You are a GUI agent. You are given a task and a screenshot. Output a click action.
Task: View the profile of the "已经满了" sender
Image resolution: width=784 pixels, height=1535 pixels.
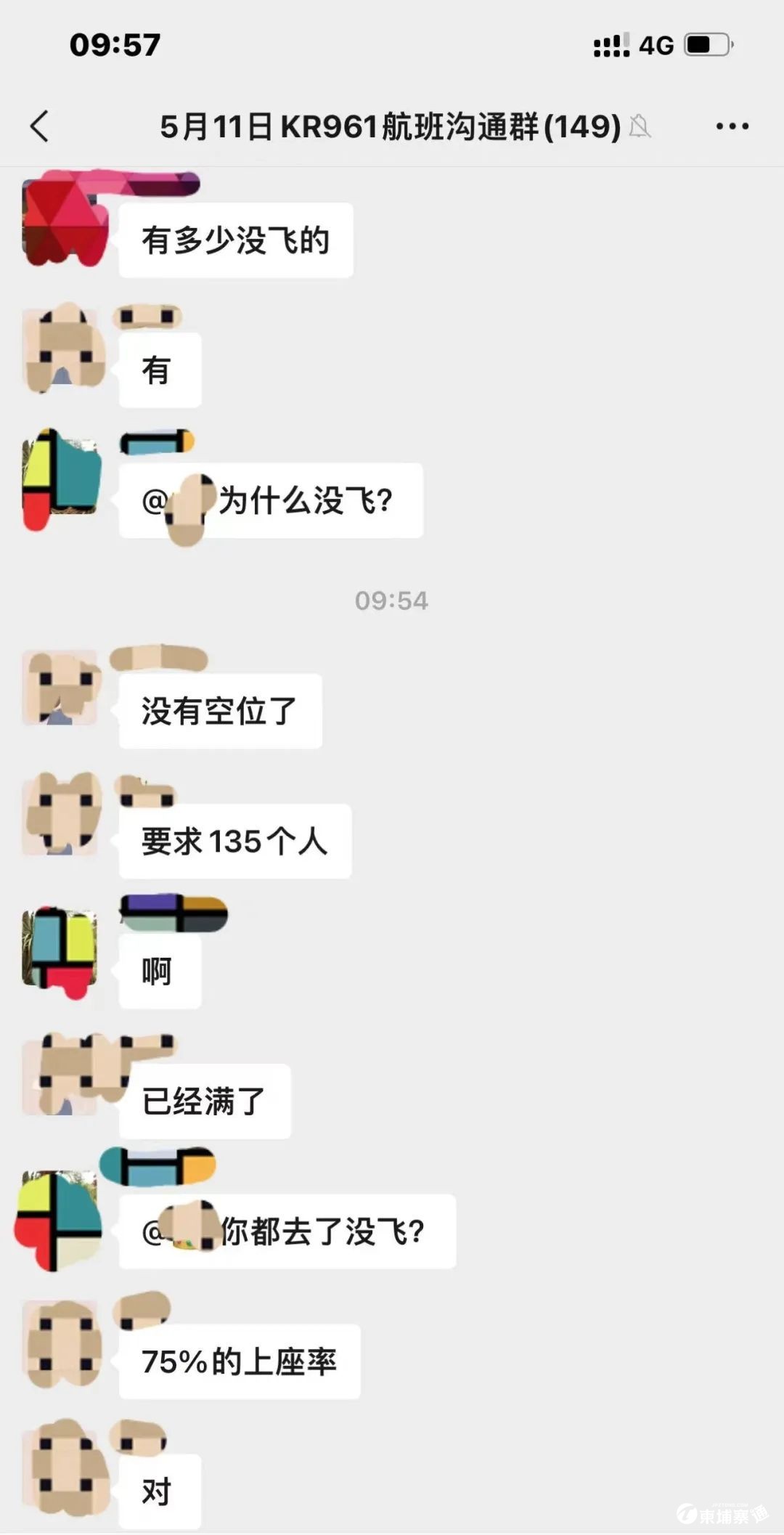click(x=62, y=1076)
